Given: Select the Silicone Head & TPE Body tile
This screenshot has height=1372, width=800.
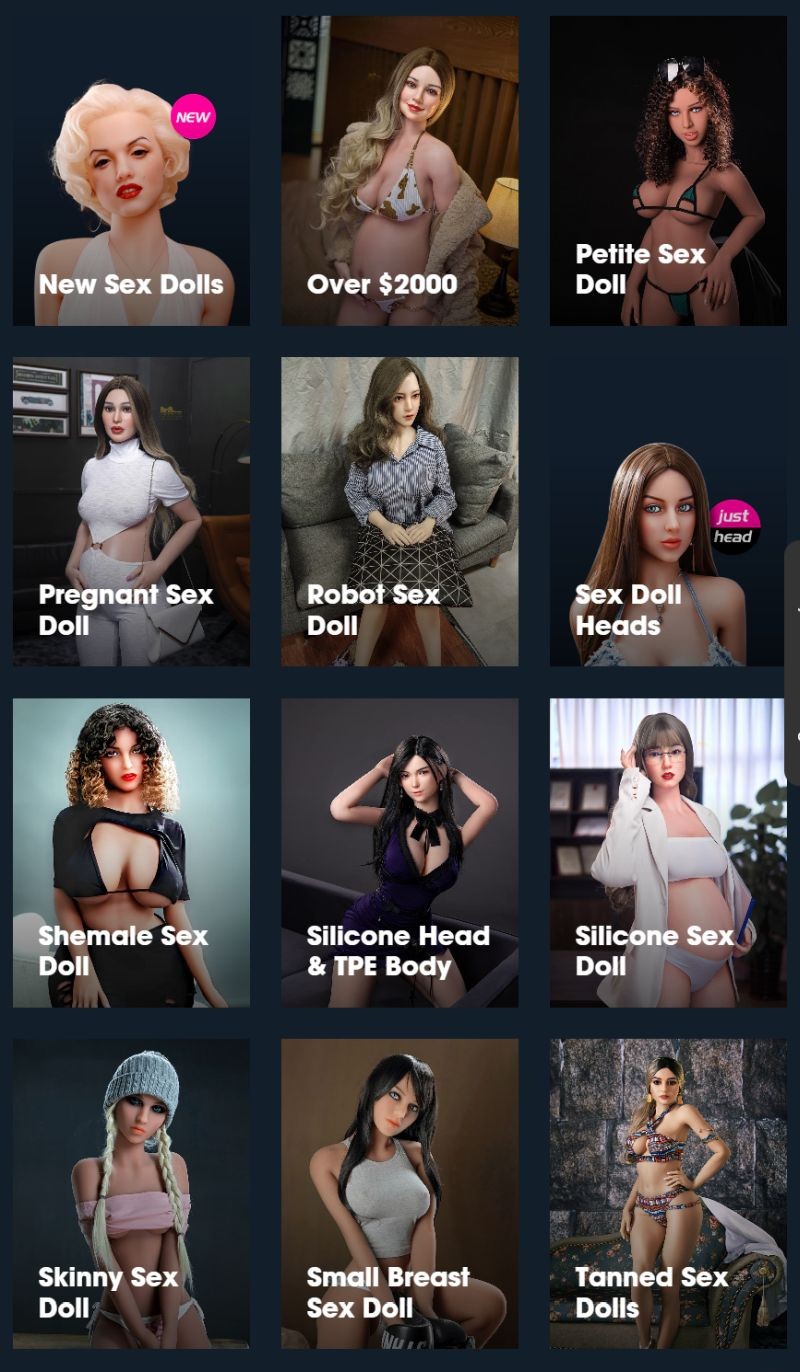Looking at the screenshot, I should click(399, 853).
